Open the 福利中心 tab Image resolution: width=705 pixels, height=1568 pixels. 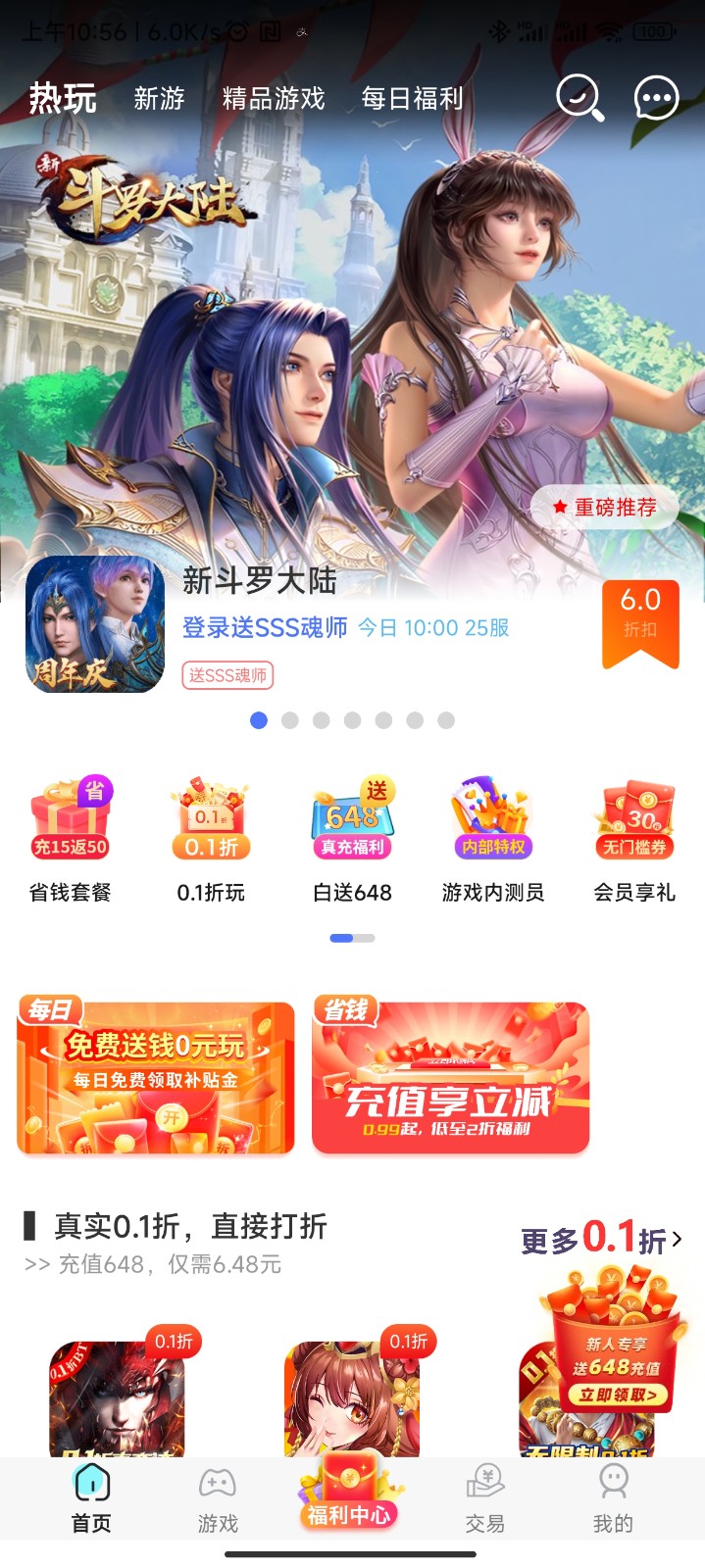coord(348,1497)
